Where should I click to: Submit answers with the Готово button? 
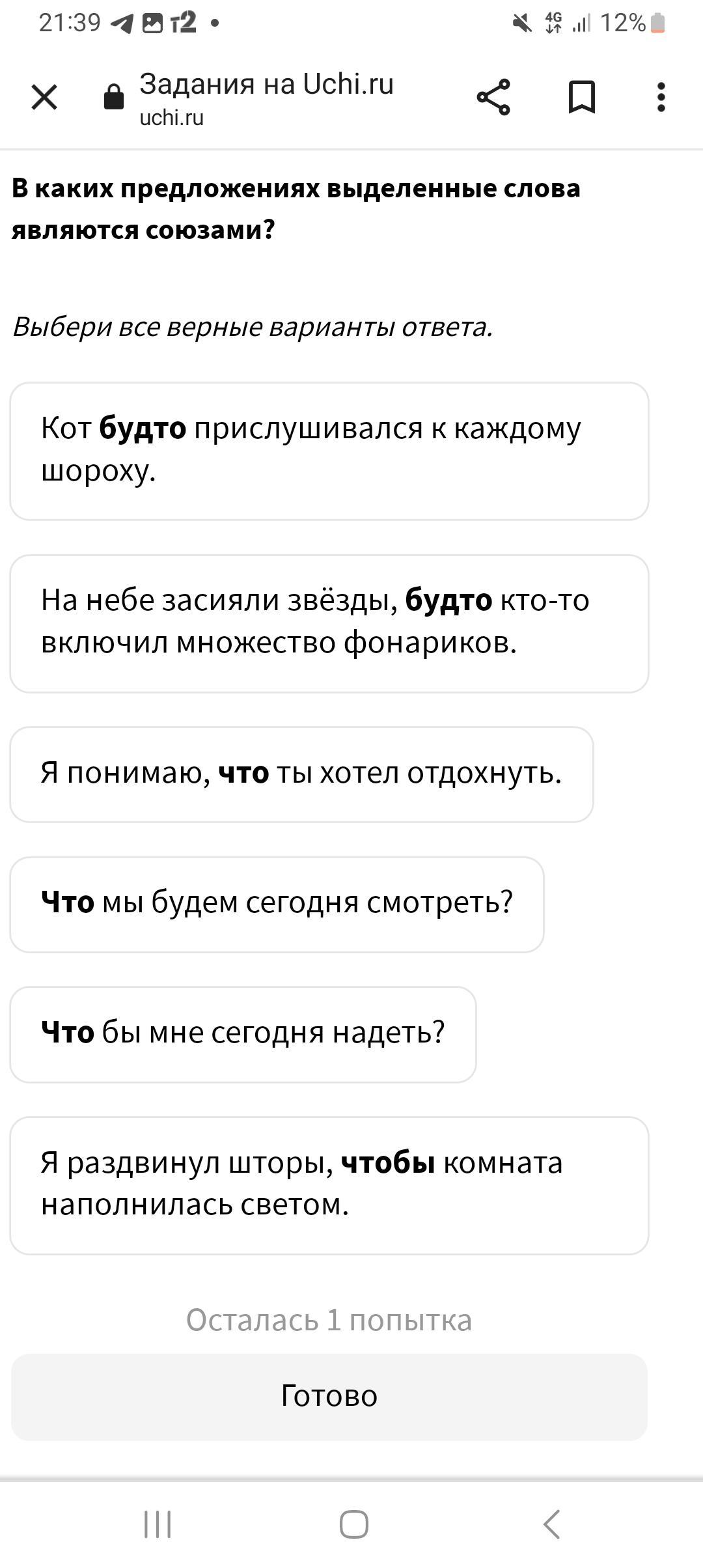tap(329, 1396)
